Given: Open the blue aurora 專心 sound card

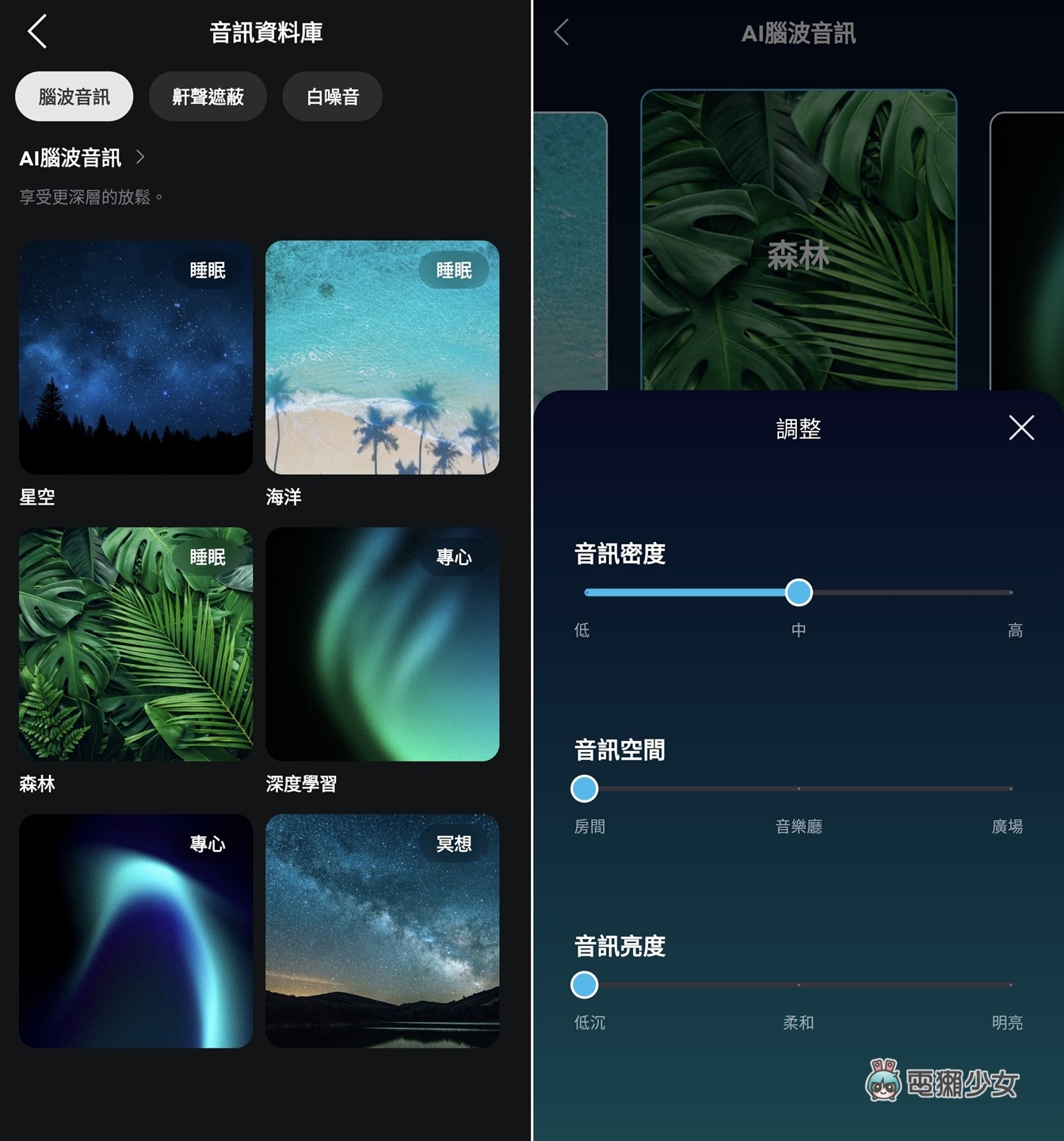Looking at the screenshot, I should (135, 931).
